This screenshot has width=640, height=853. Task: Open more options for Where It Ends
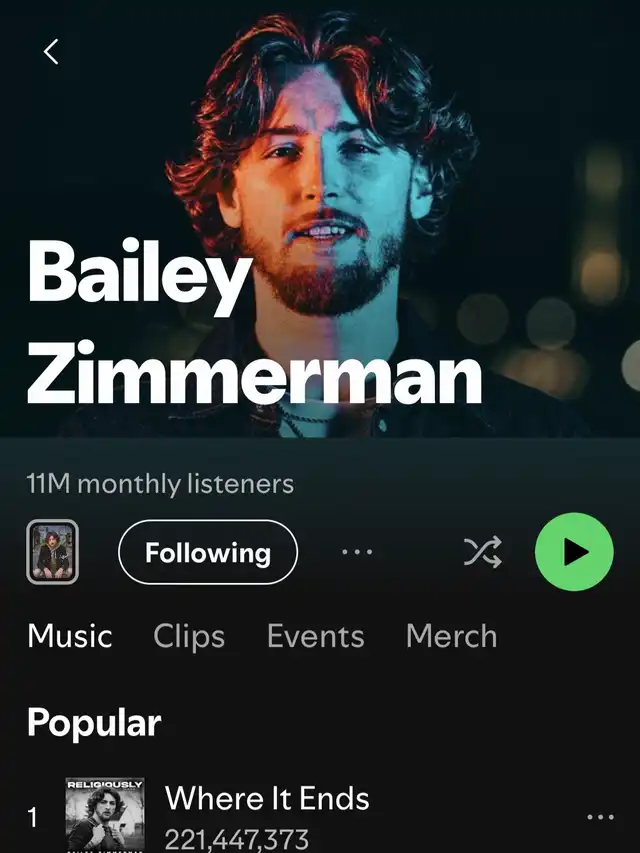coord(600,817)
